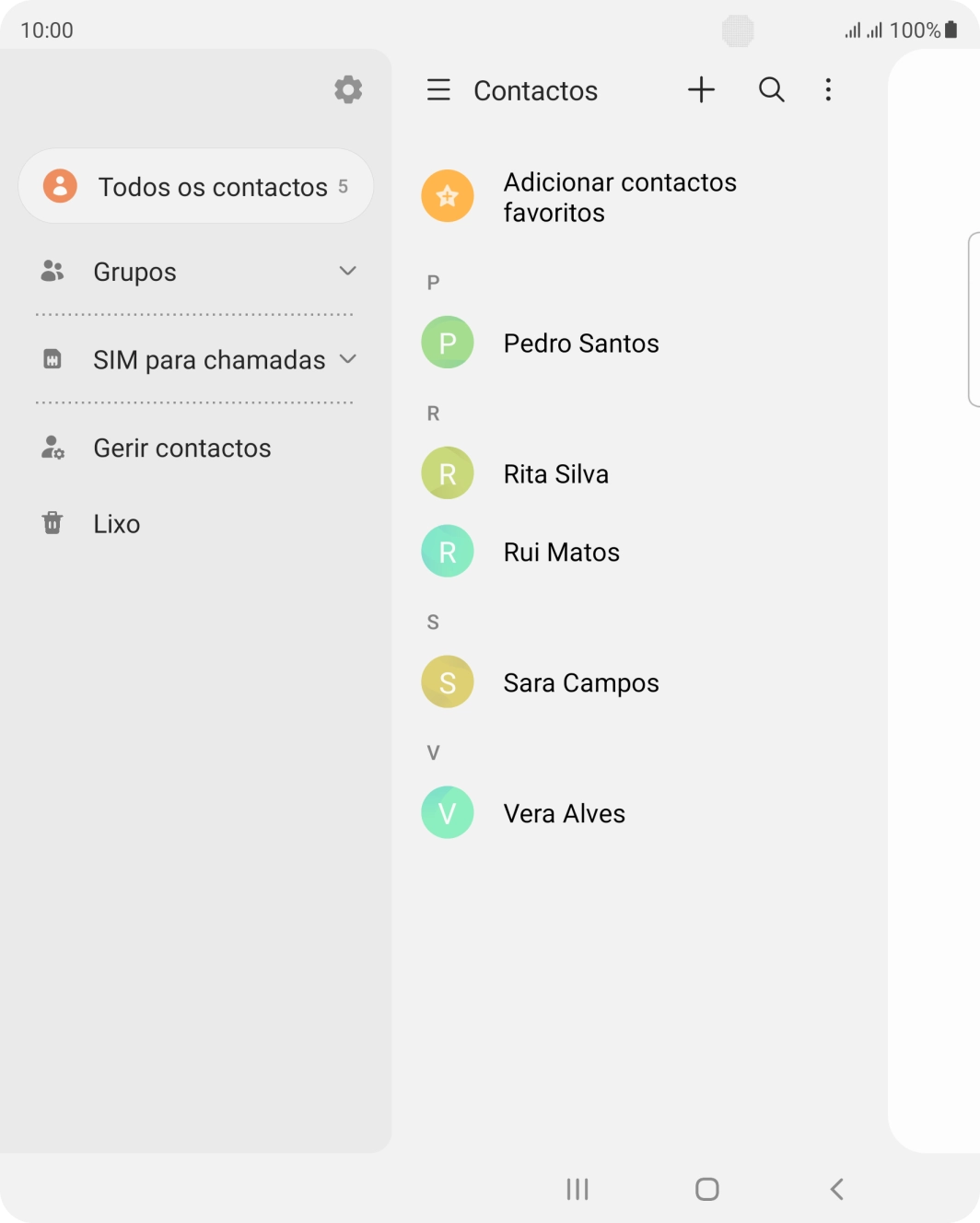Image resolution: width=980 pixels, height=1223 pixels.
Task: Open Pedro Santos contact
Action: coord(581,343)
